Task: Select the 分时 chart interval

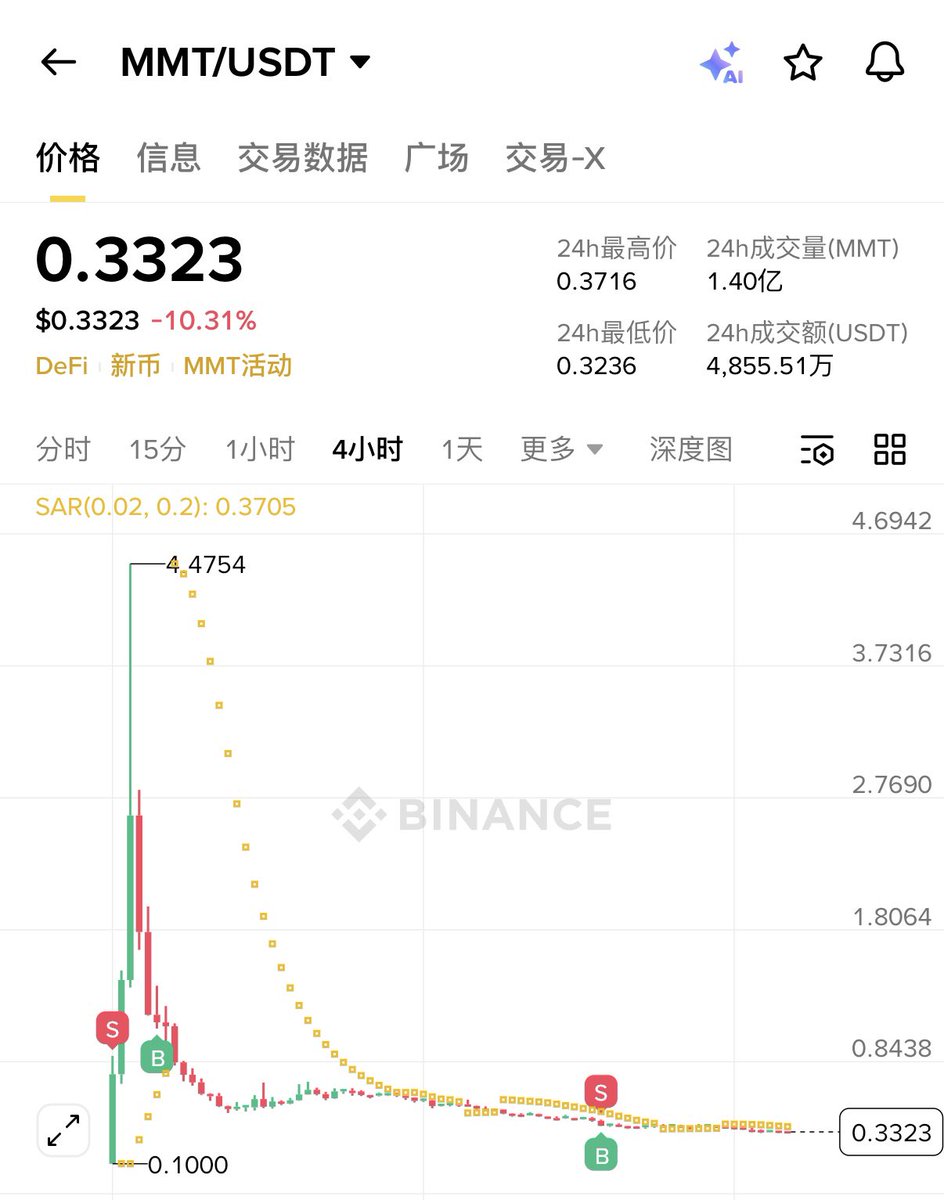Action: point(63,449)
